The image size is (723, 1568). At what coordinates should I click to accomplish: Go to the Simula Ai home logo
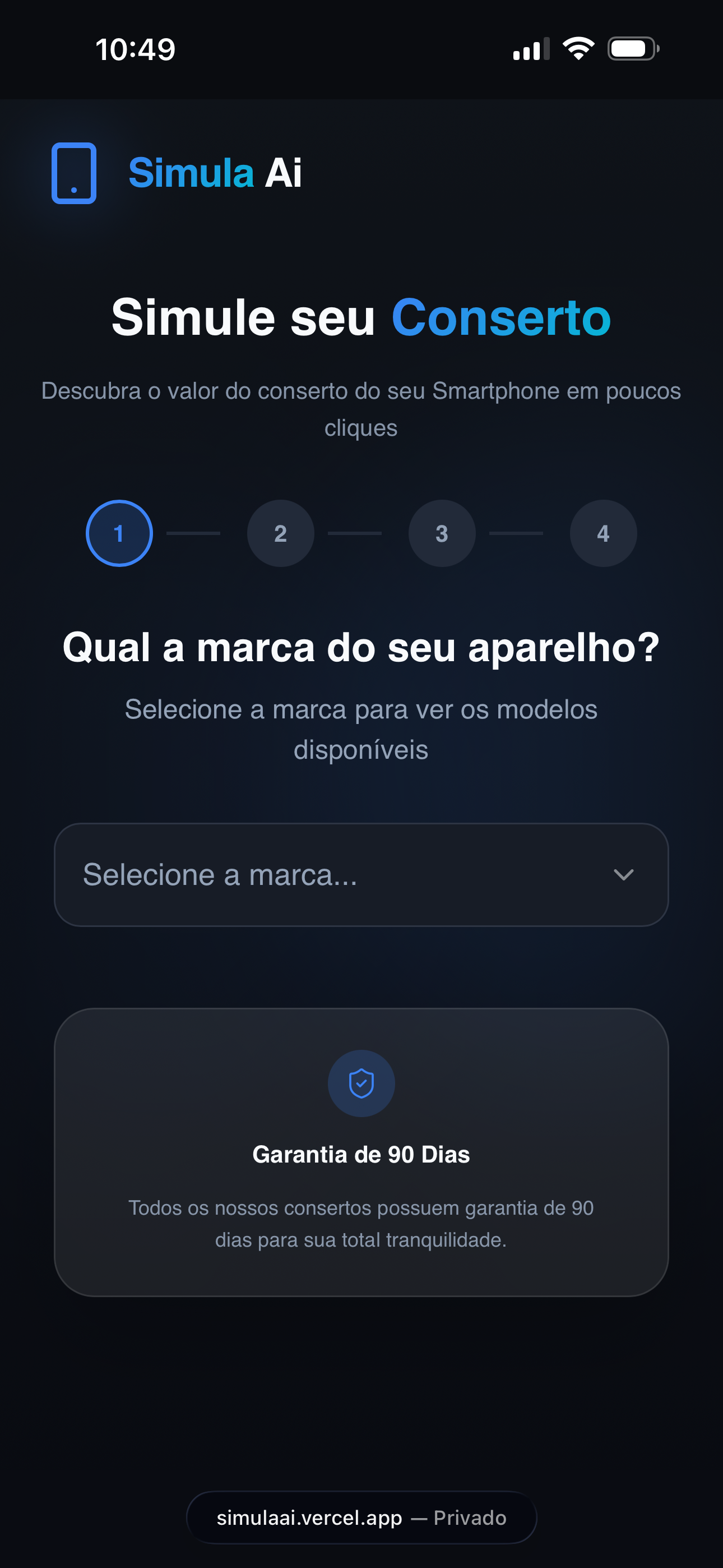[x=177, y=173]
